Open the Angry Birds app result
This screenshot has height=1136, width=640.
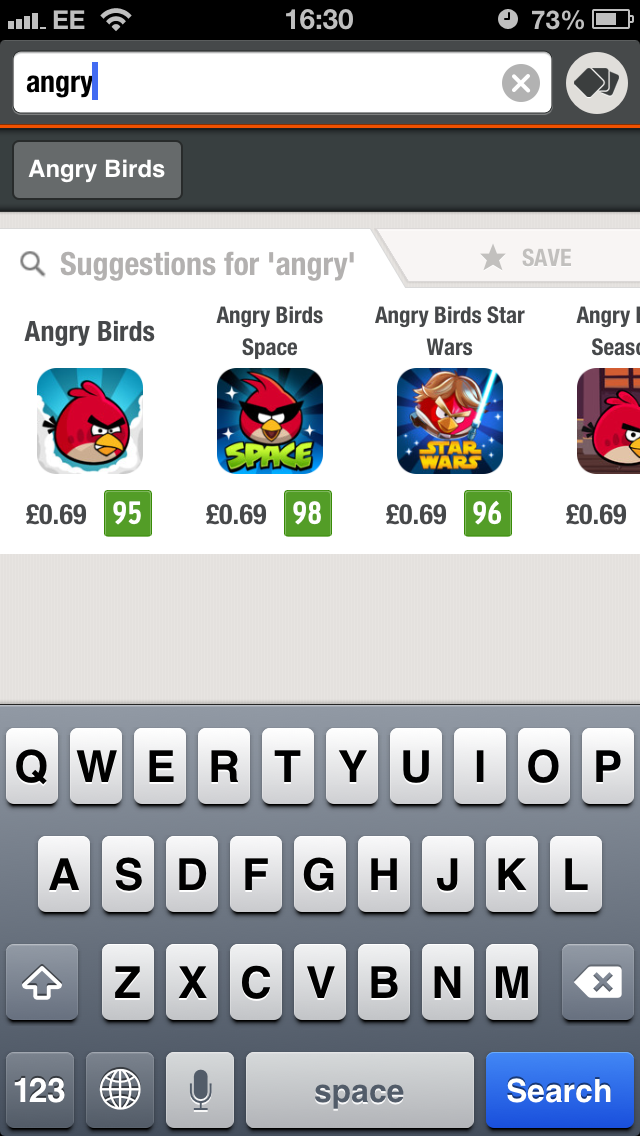pyautogui.click(x=90, y=421)
